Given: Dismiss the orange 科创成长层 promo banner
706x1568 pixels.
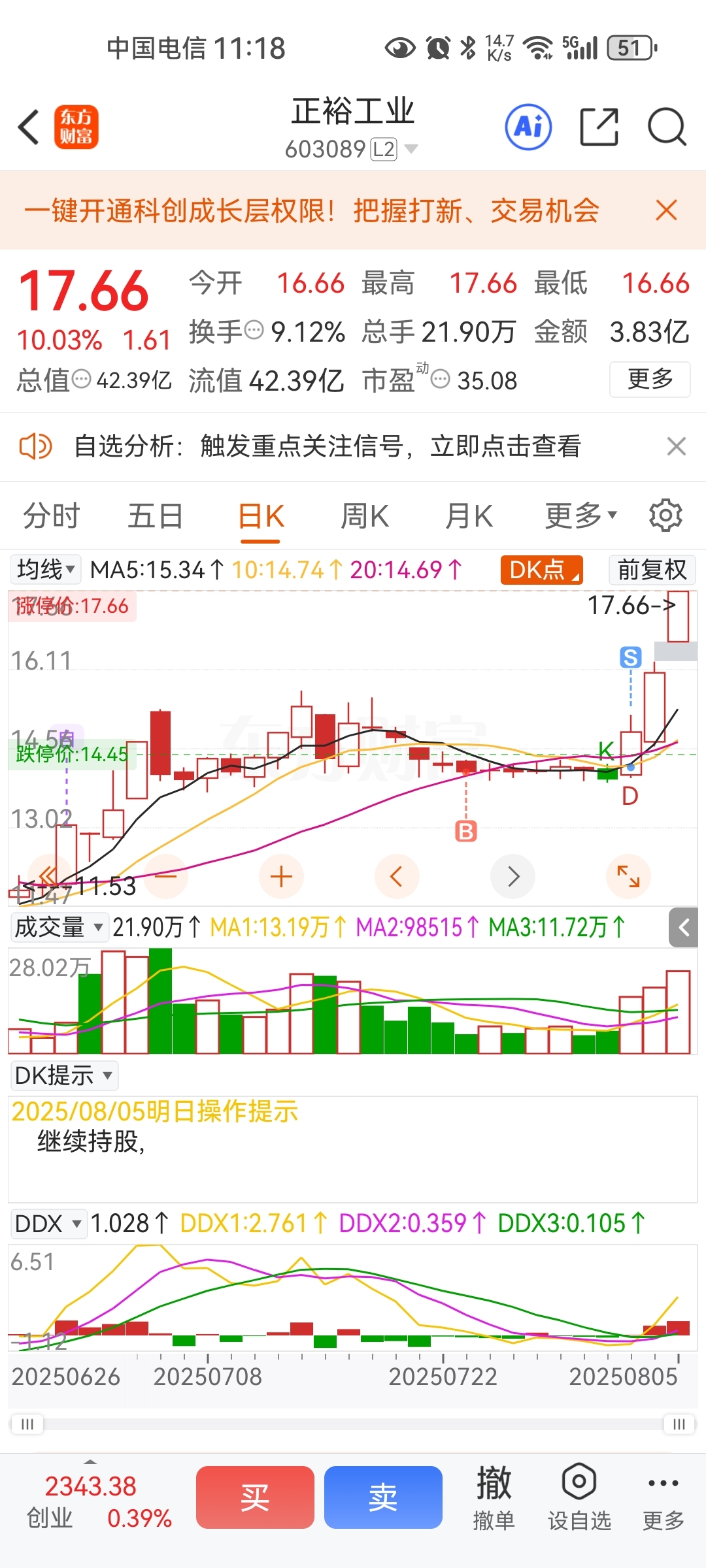Looking at the screenshot, I should pos(666,210).
